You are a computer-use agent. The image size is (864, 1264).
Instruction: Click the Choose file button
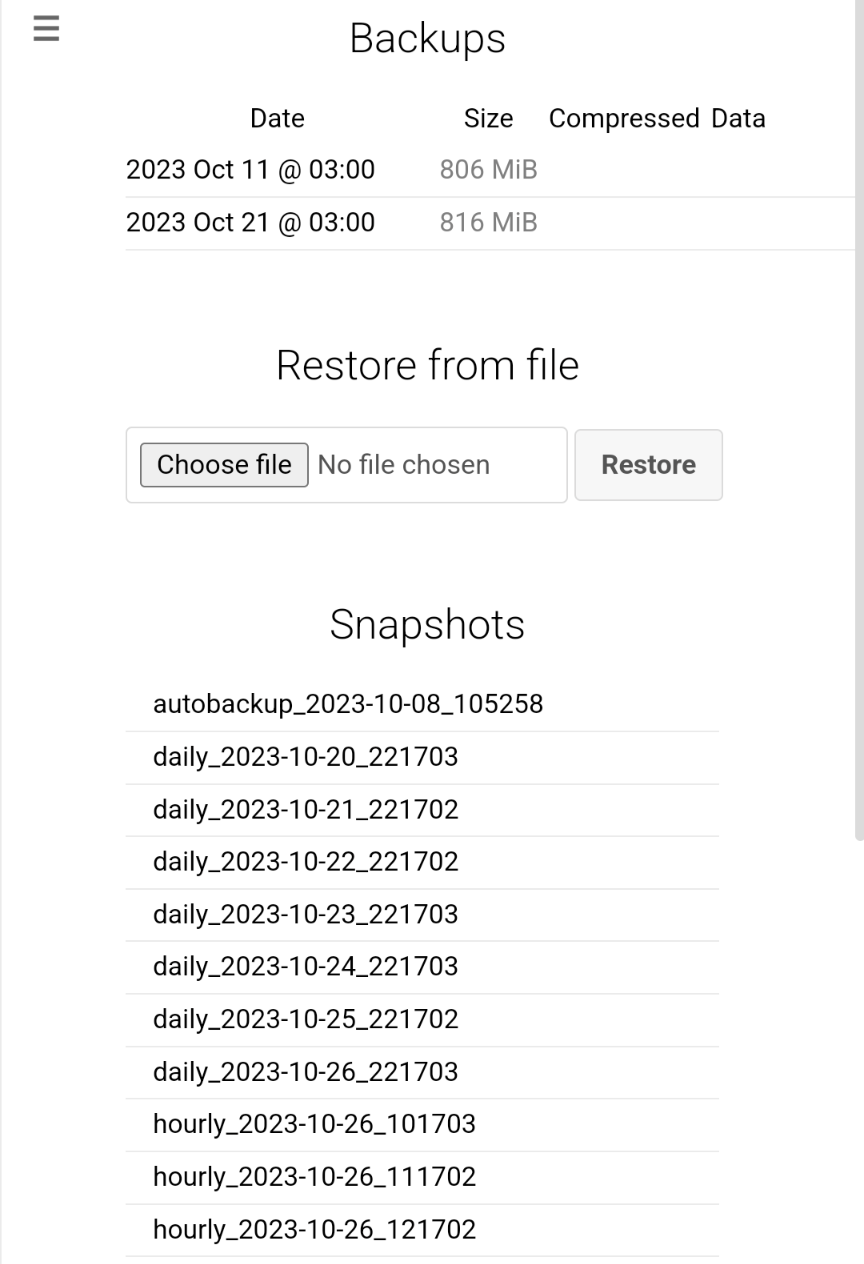[x=223, y=464]
